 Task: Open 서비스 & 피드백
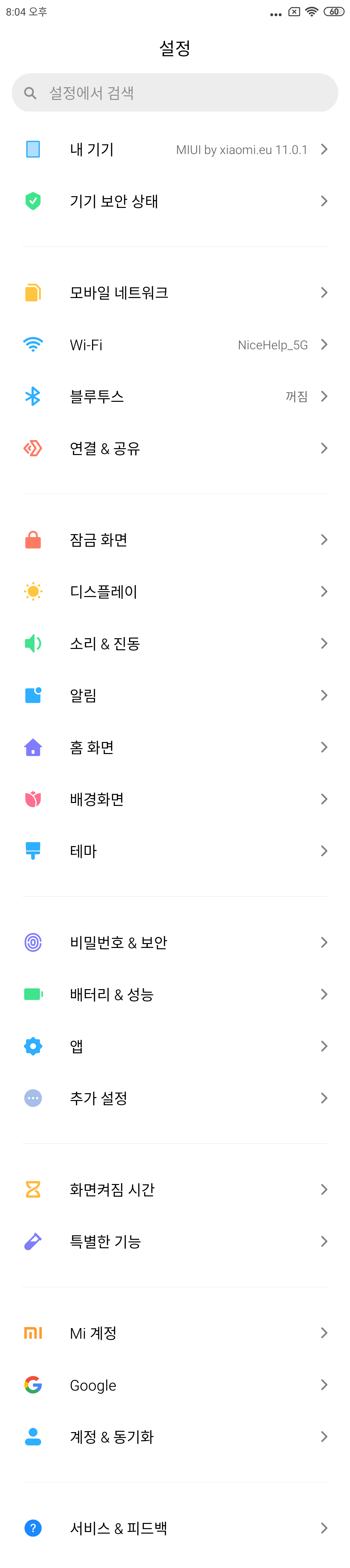[x=175, y=1528]
